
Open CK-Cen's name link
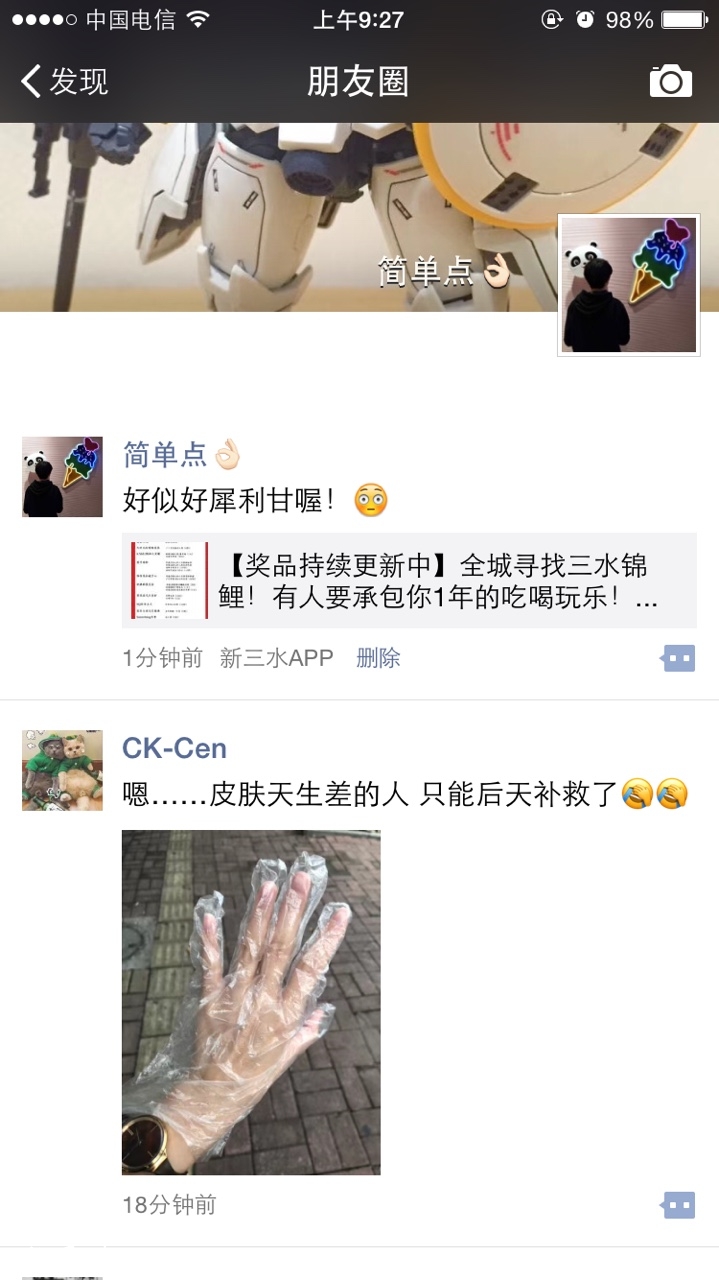(174, 748)
